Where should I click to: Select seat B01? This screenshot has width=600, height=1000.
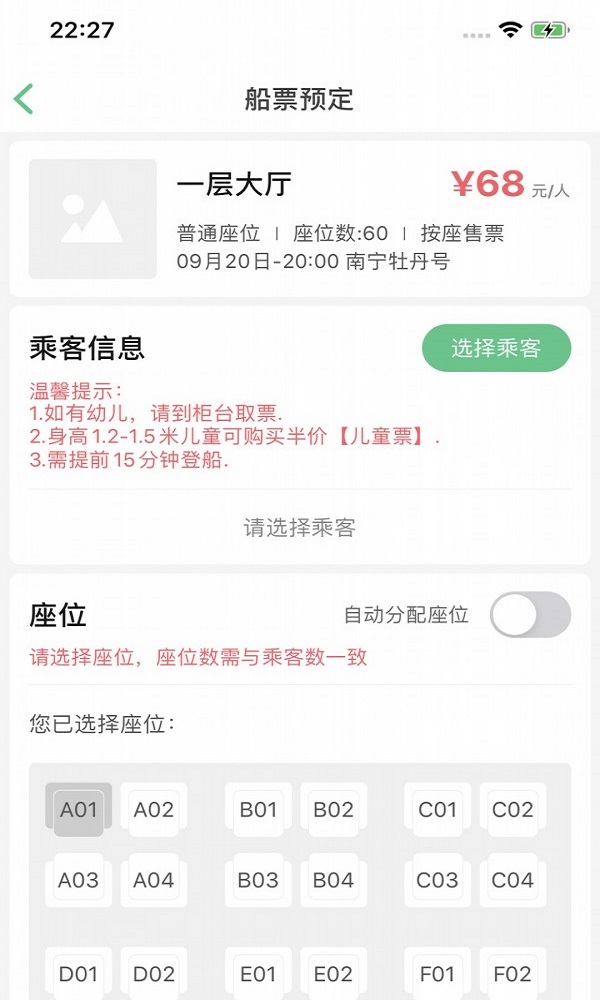pyautogui.click(x=258, y=810)
